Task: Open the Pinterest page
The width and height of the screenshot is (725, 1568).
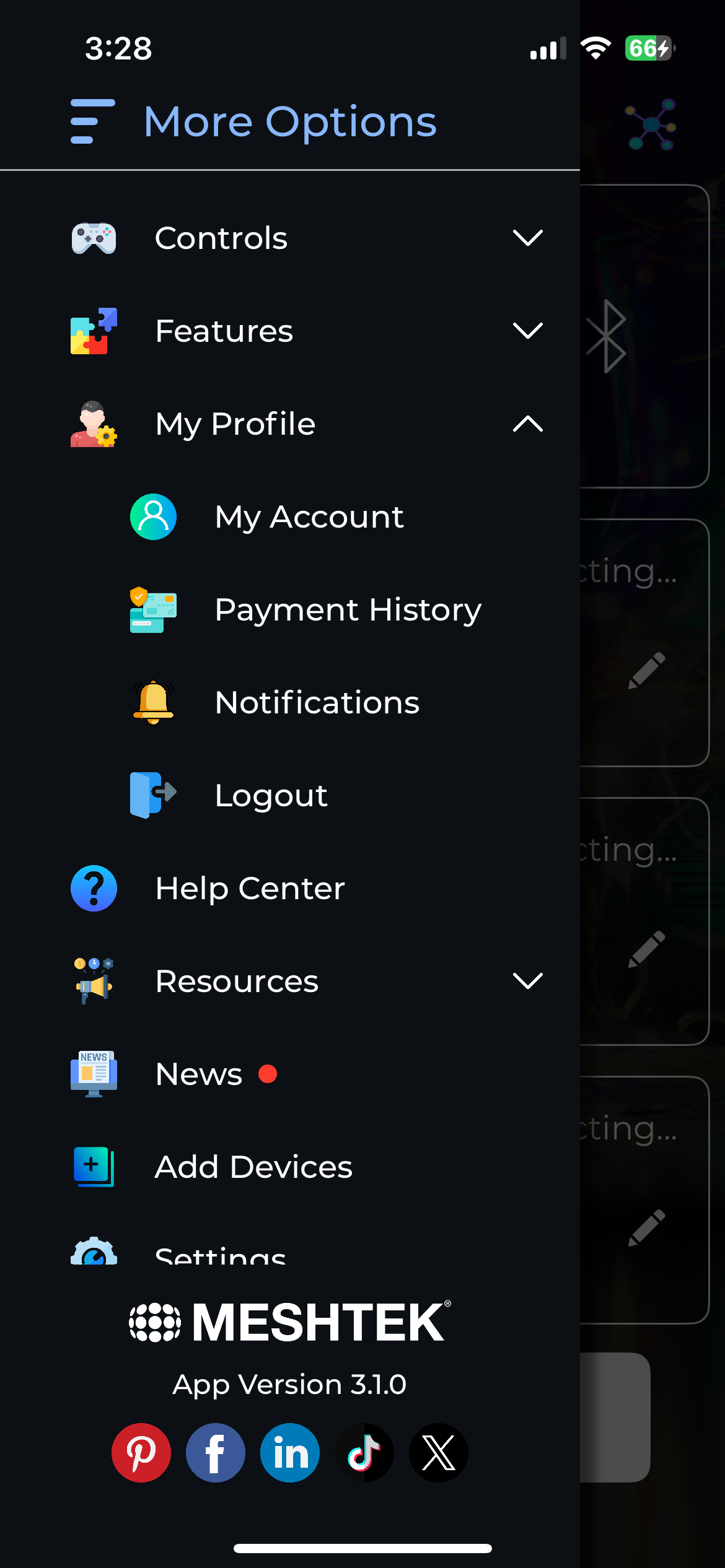Action: click(141, 1453)
